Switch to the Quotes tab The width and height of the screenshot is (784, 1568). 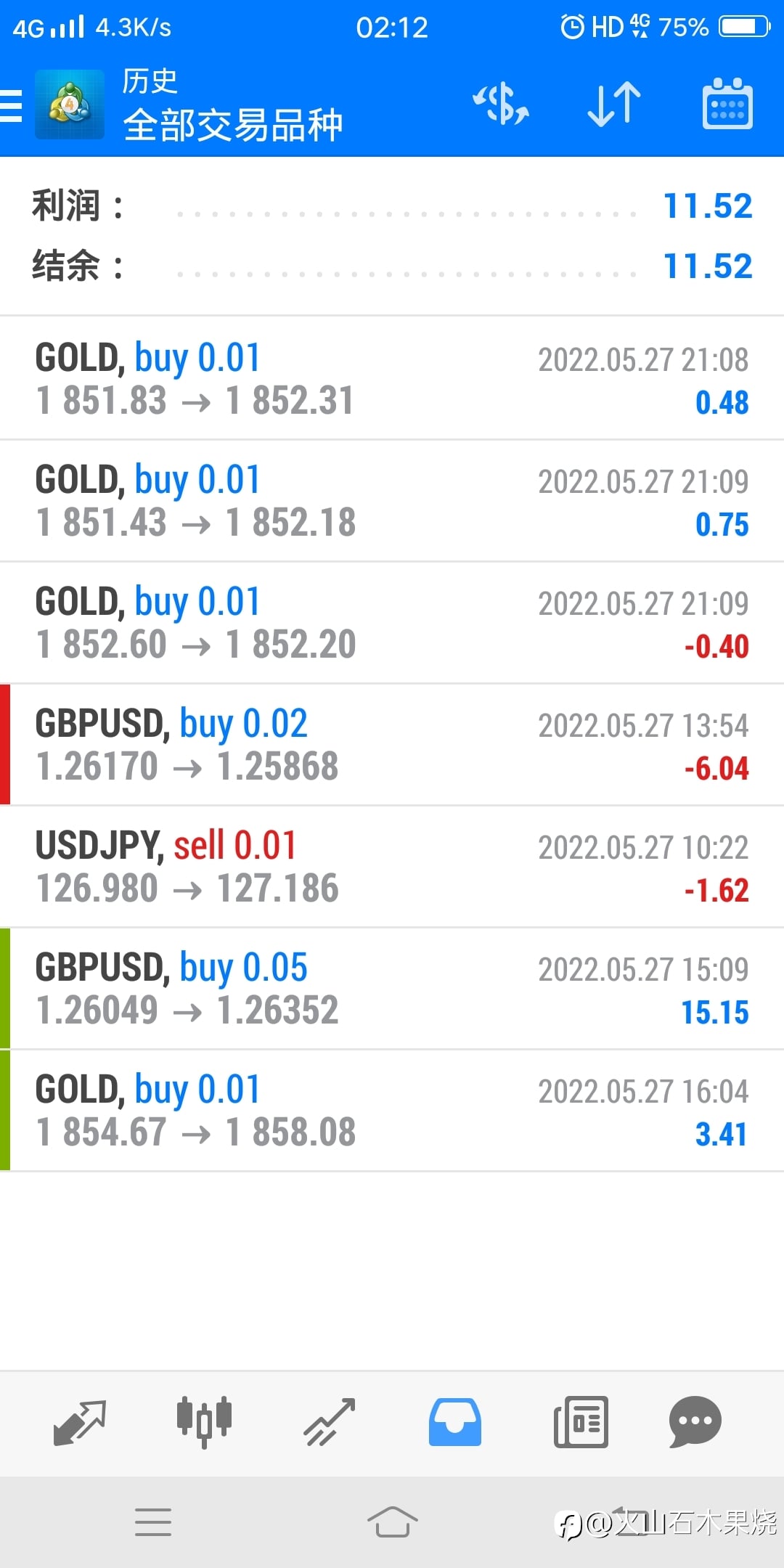(80, 1421)
